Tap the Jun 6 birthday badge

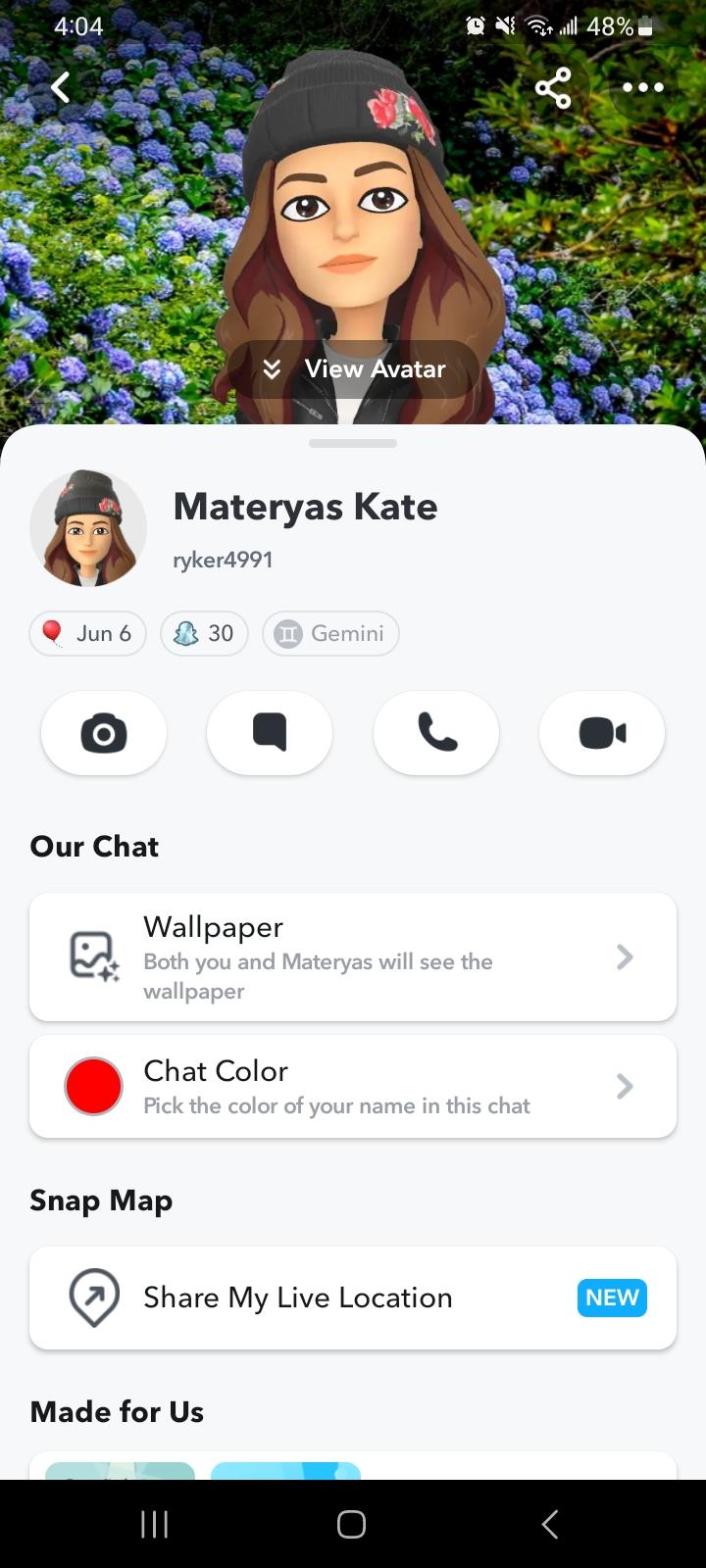click(x=87, y=633)
